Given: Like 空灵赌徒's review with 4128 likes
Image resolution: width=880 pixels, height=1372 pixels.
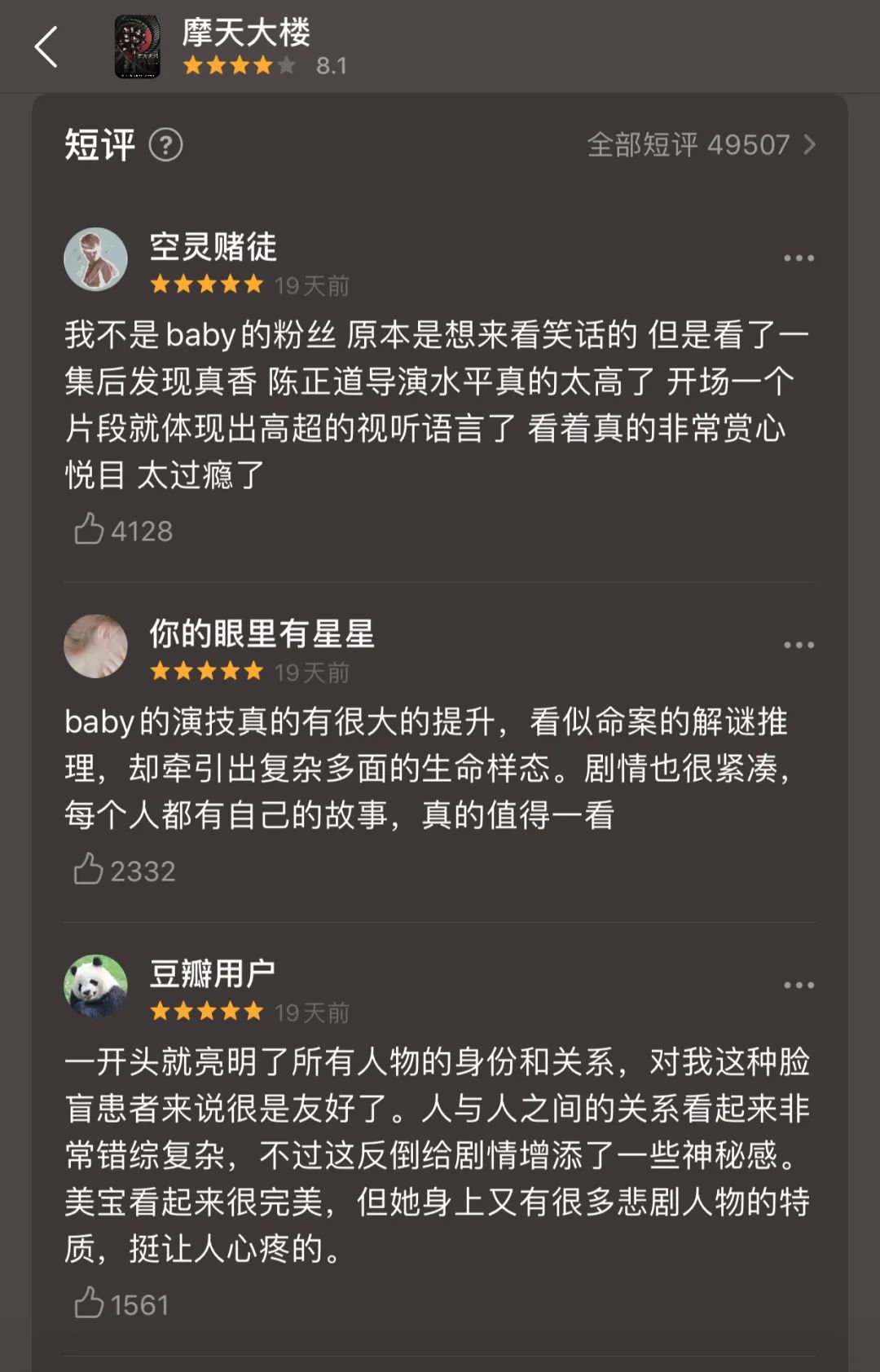Looking at the screenshot, I should pyautogui.click(x=90, y=530).
